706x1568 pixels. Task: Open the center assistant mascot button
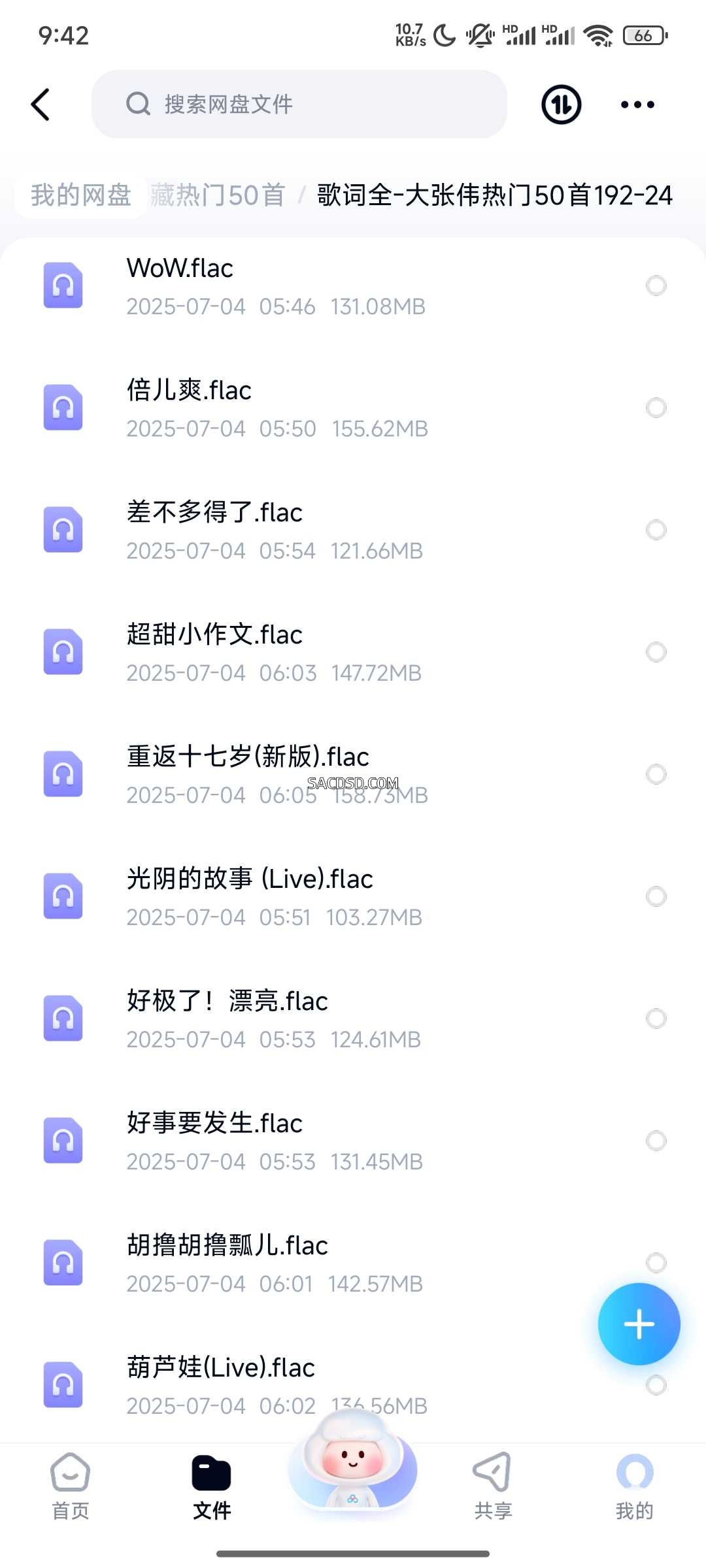click(x=353, y=1462)
